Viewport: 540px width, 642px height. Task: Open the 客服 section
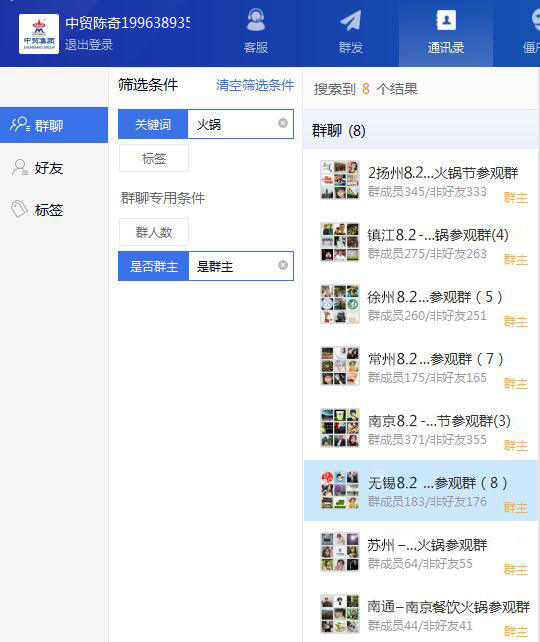pos(256,33)
